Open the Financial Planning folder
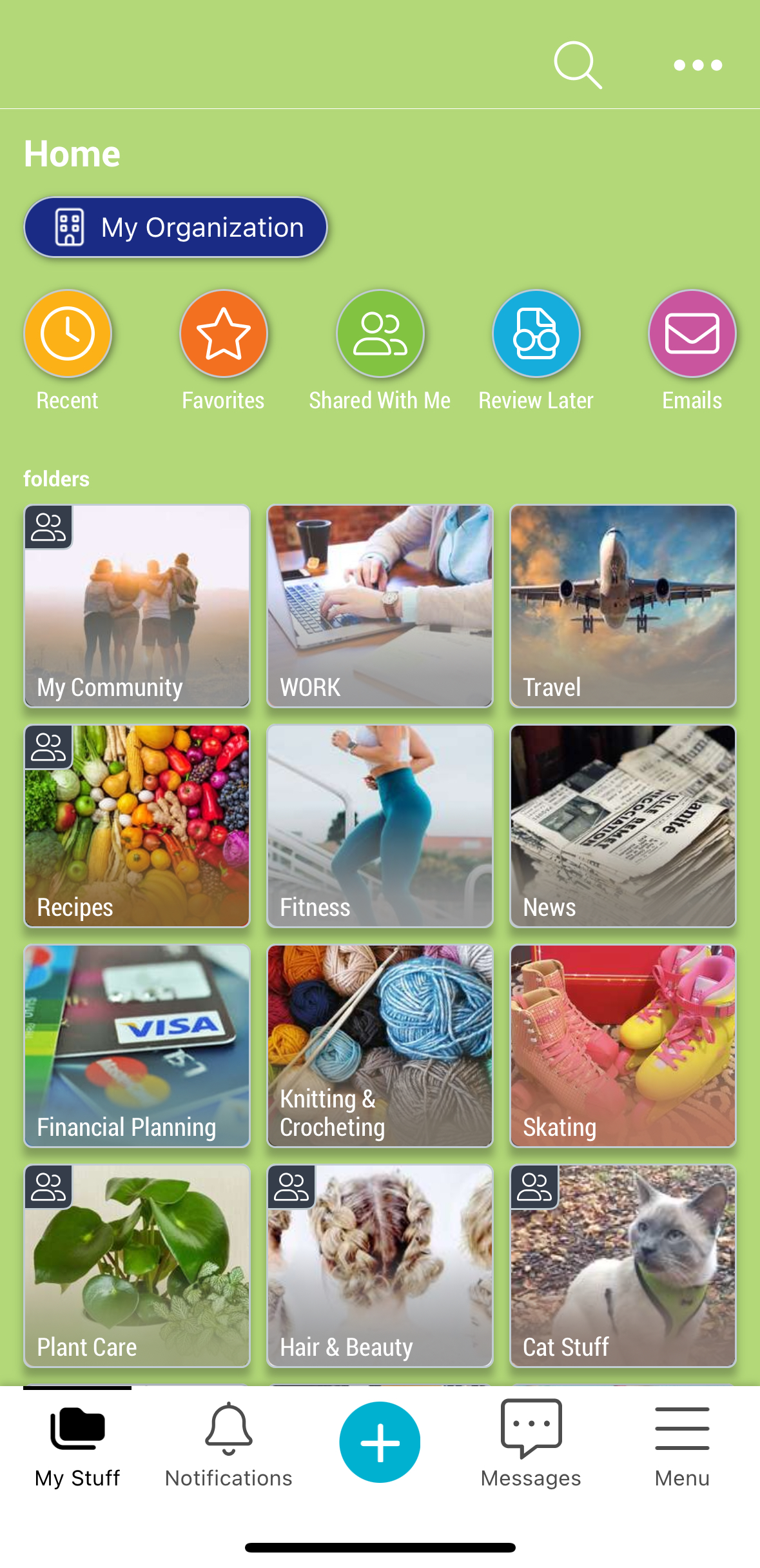This screenshot has width=760, height=1568. click(137, 1046)
